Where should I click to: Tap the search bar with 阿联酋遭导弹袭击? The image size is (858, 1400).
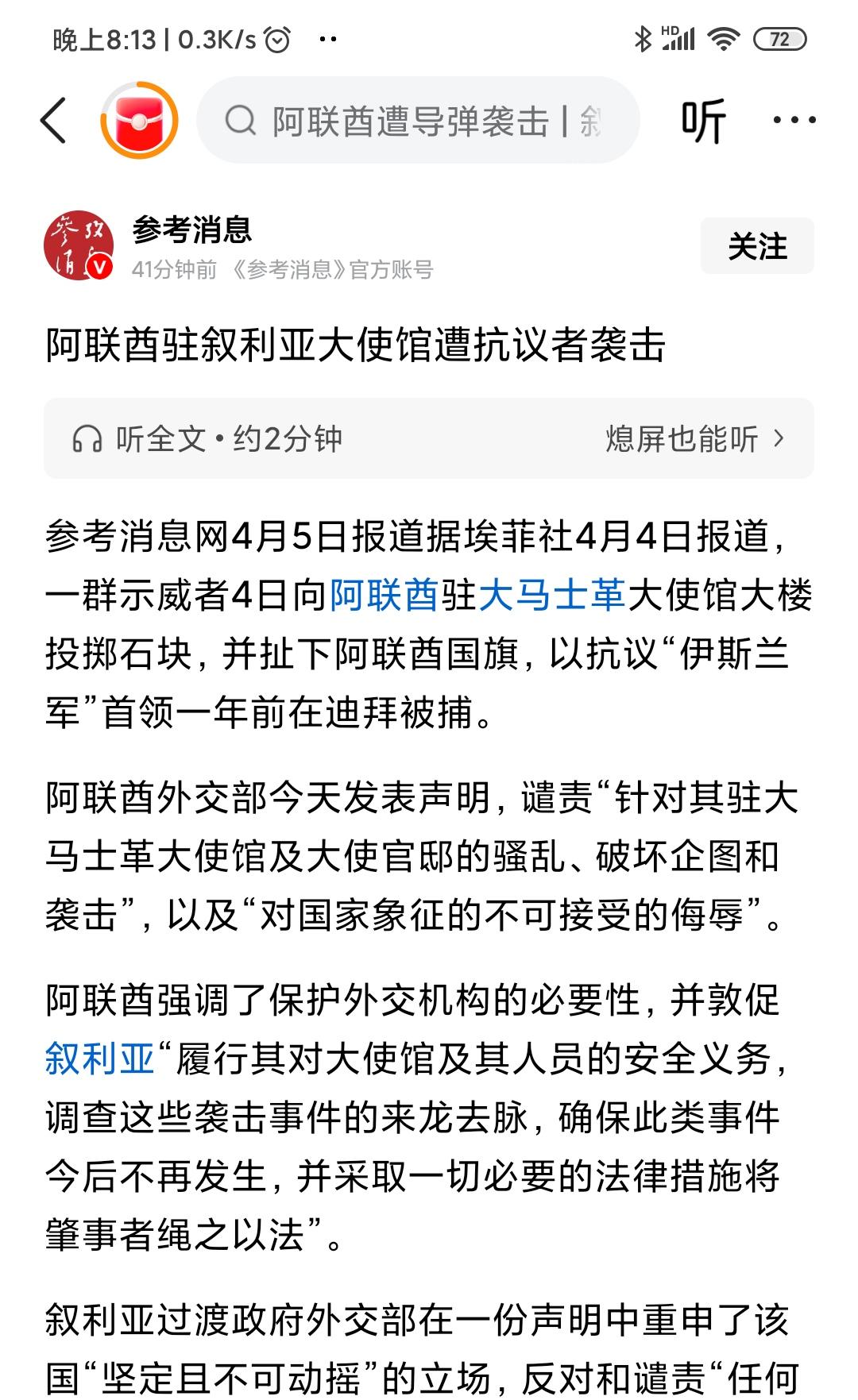click(413, 120)
